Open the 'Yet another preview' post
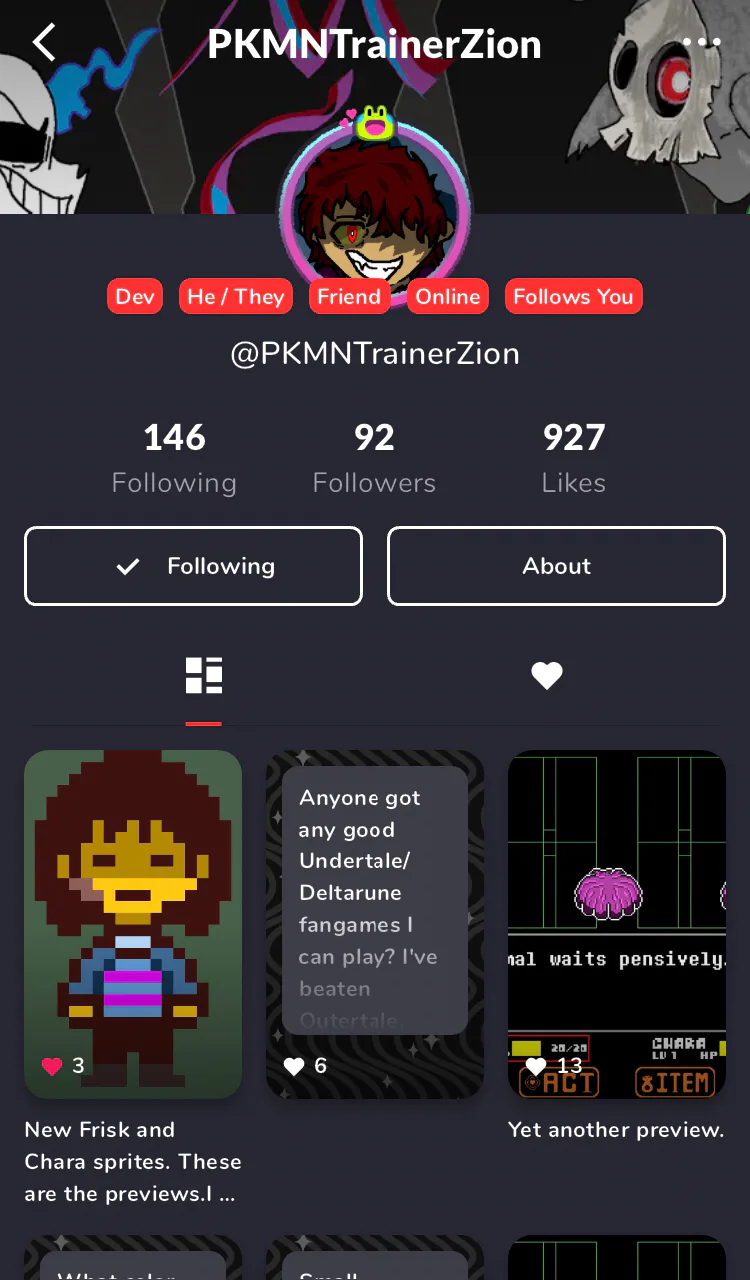 [617, 925]
